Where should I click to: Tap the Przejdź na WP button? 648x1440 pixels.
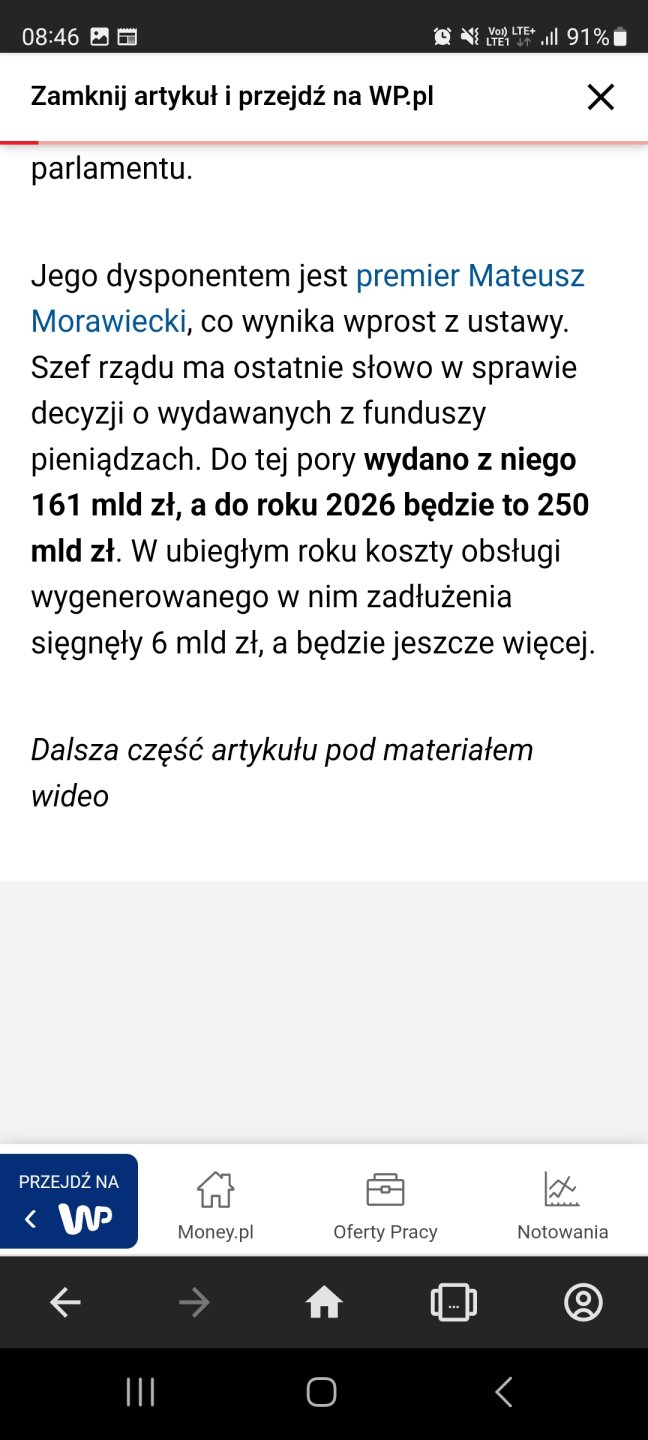tap(69, 1201)
